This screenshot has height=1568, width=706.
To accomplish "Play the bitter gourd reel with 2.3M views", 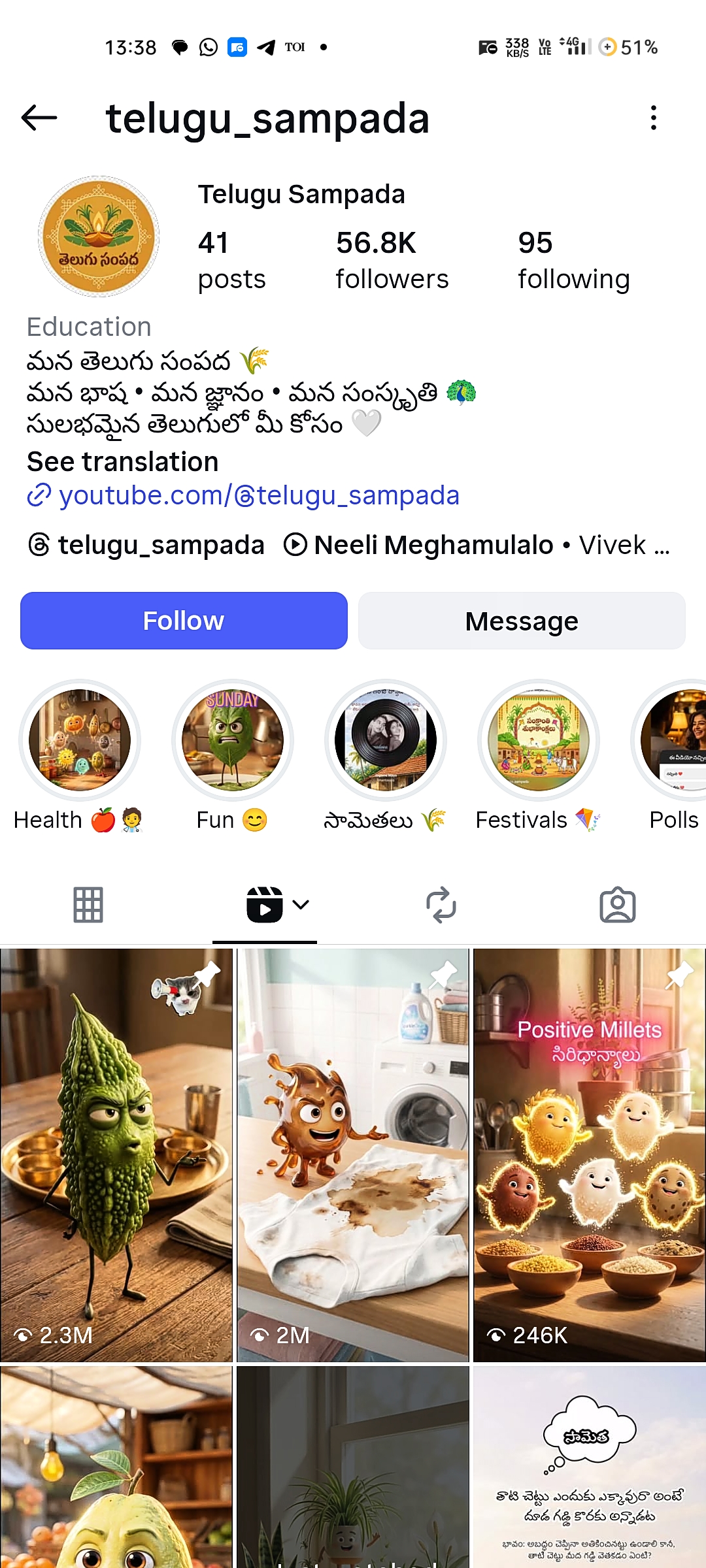I will (116, 1155).
